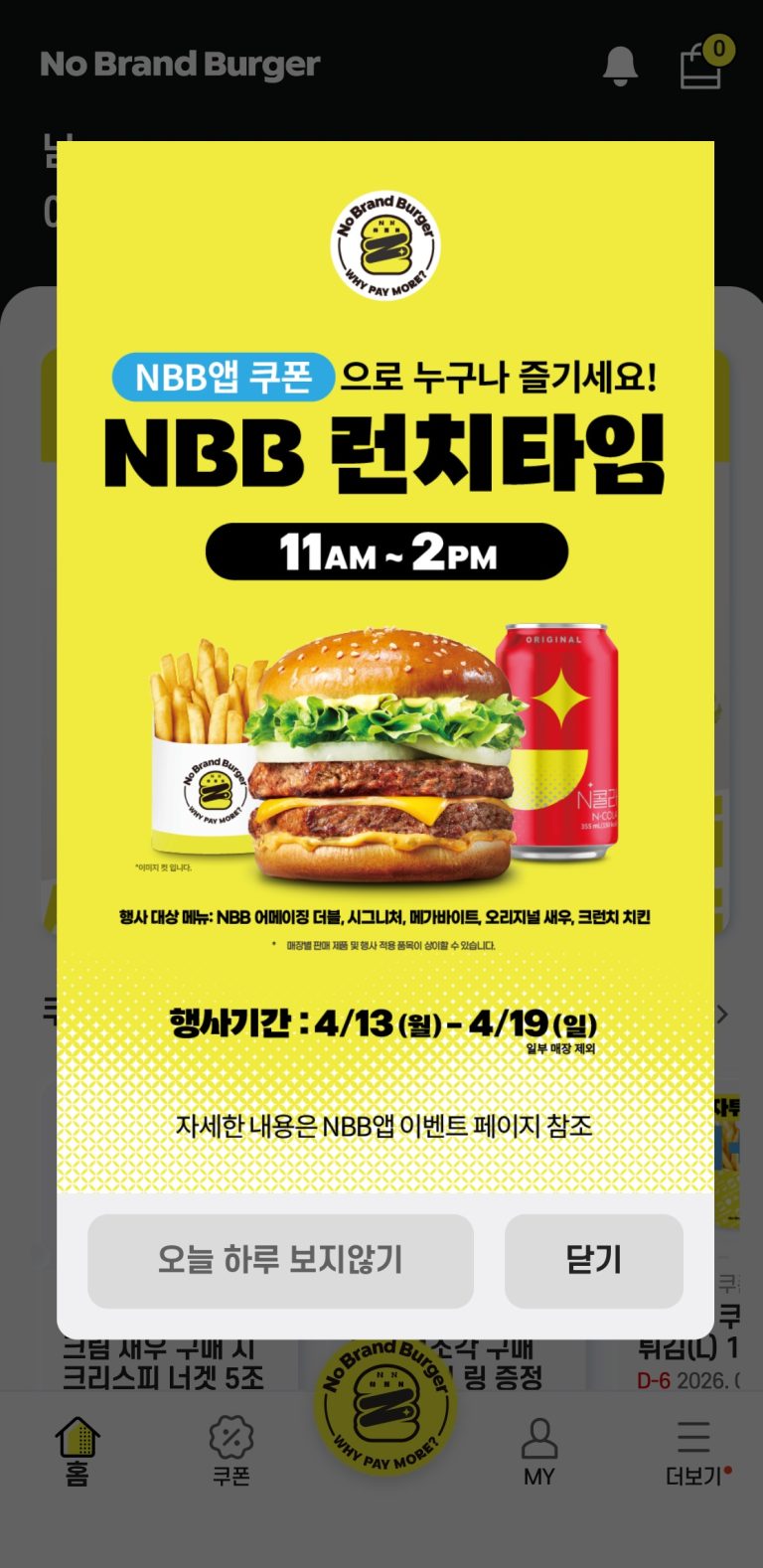Go to the MY tab
This screenshot has height=1568, width=763.
(538, 1451)
